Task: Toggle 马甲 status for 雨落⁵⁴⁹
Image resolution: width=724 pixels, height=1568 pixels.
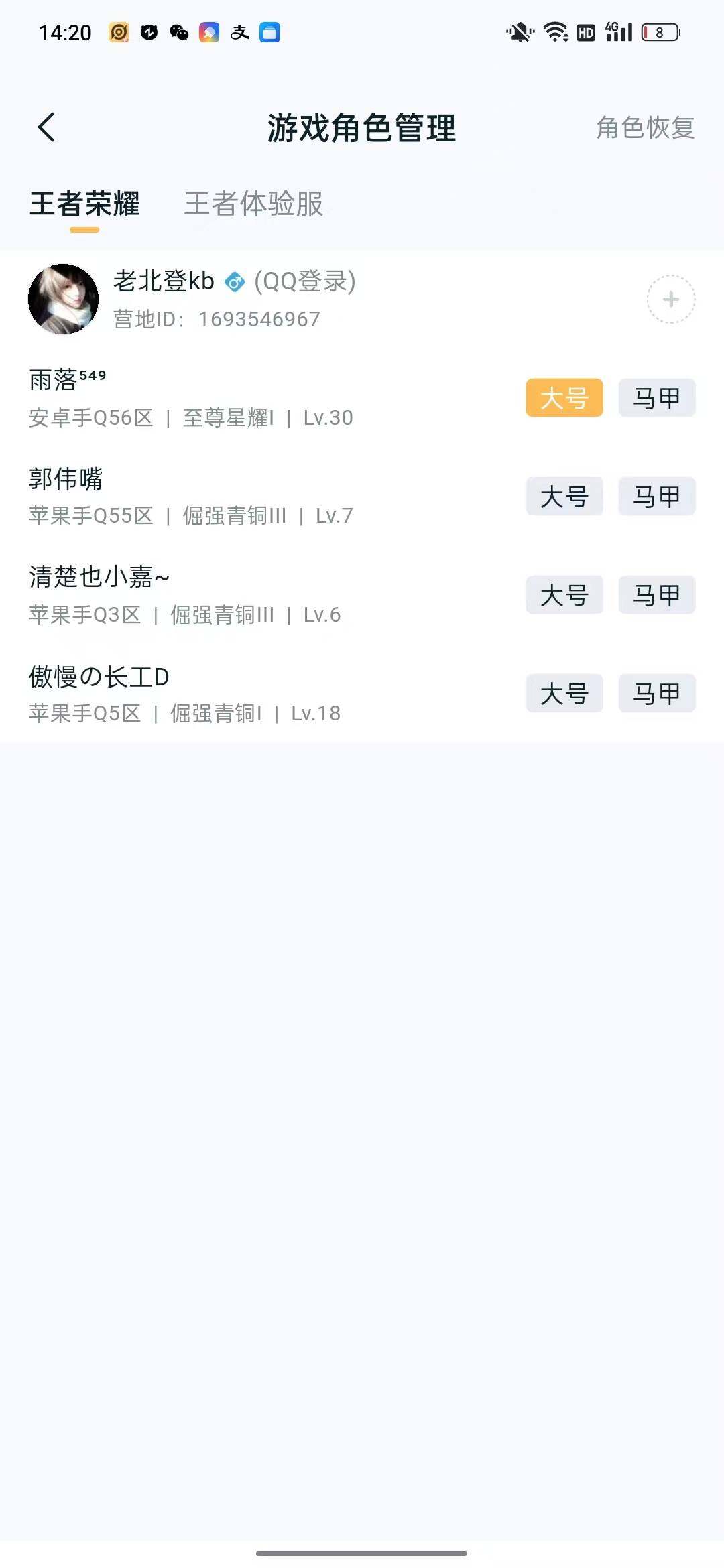Action: (656, 397)
